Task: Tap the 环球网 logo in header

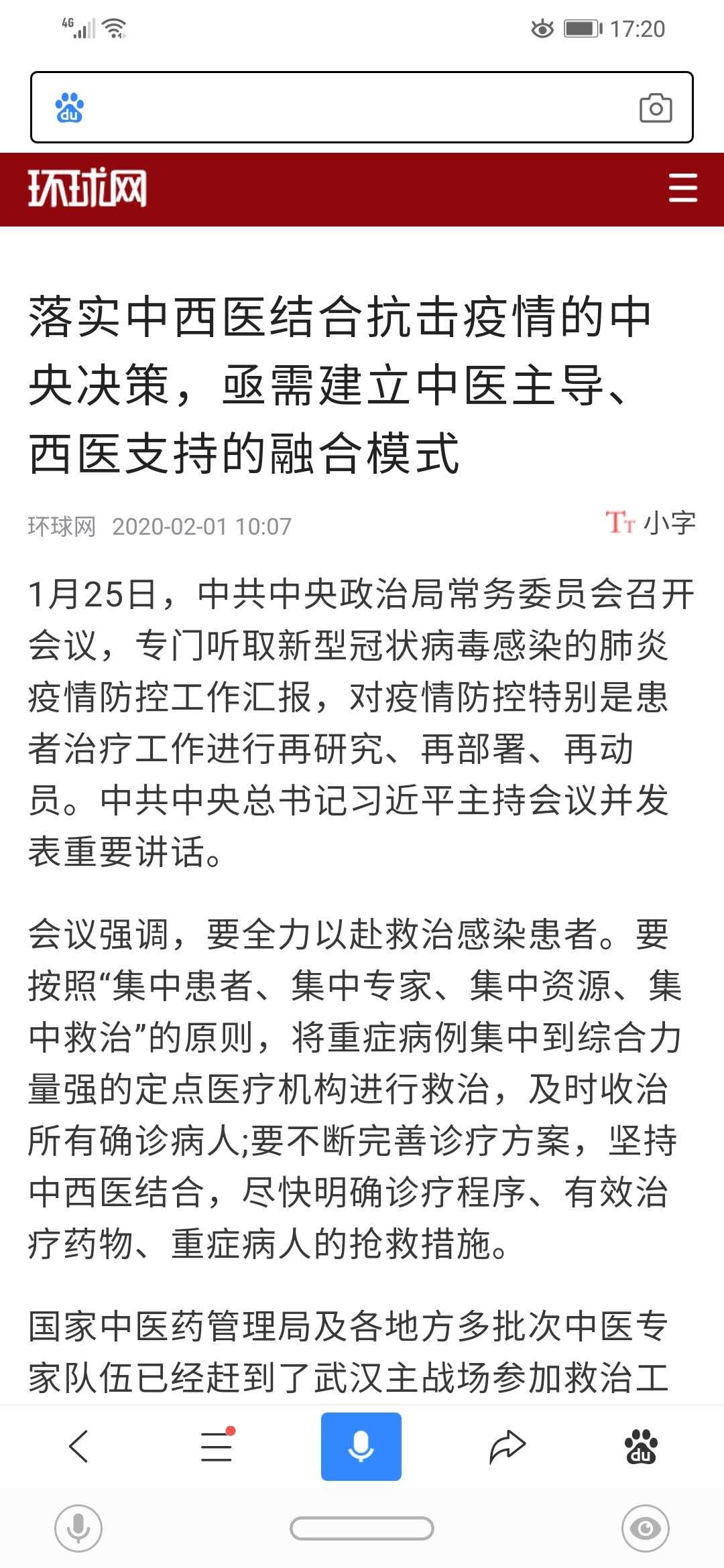Action: 87,188
